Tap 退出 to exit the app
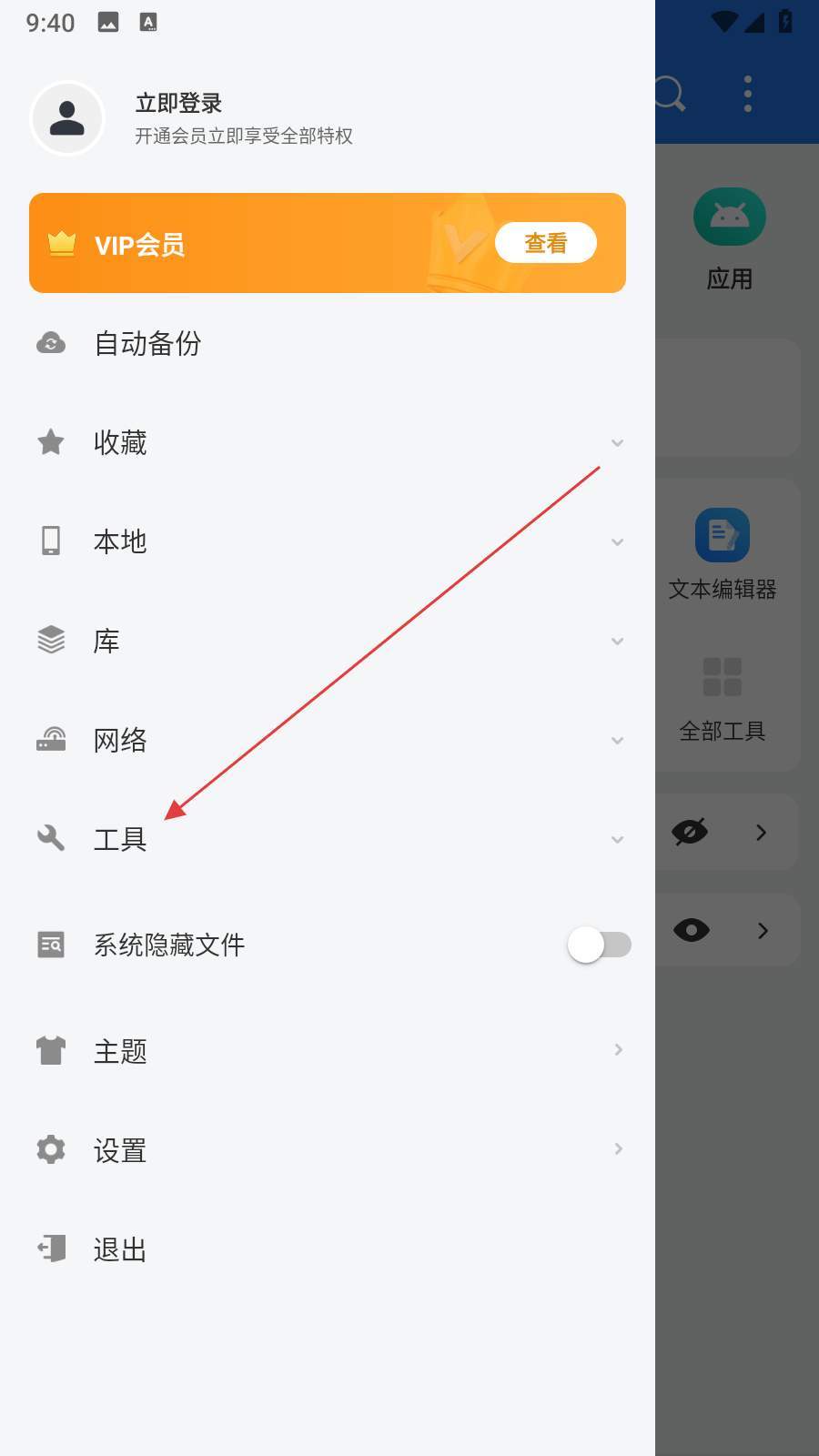 120,1249
